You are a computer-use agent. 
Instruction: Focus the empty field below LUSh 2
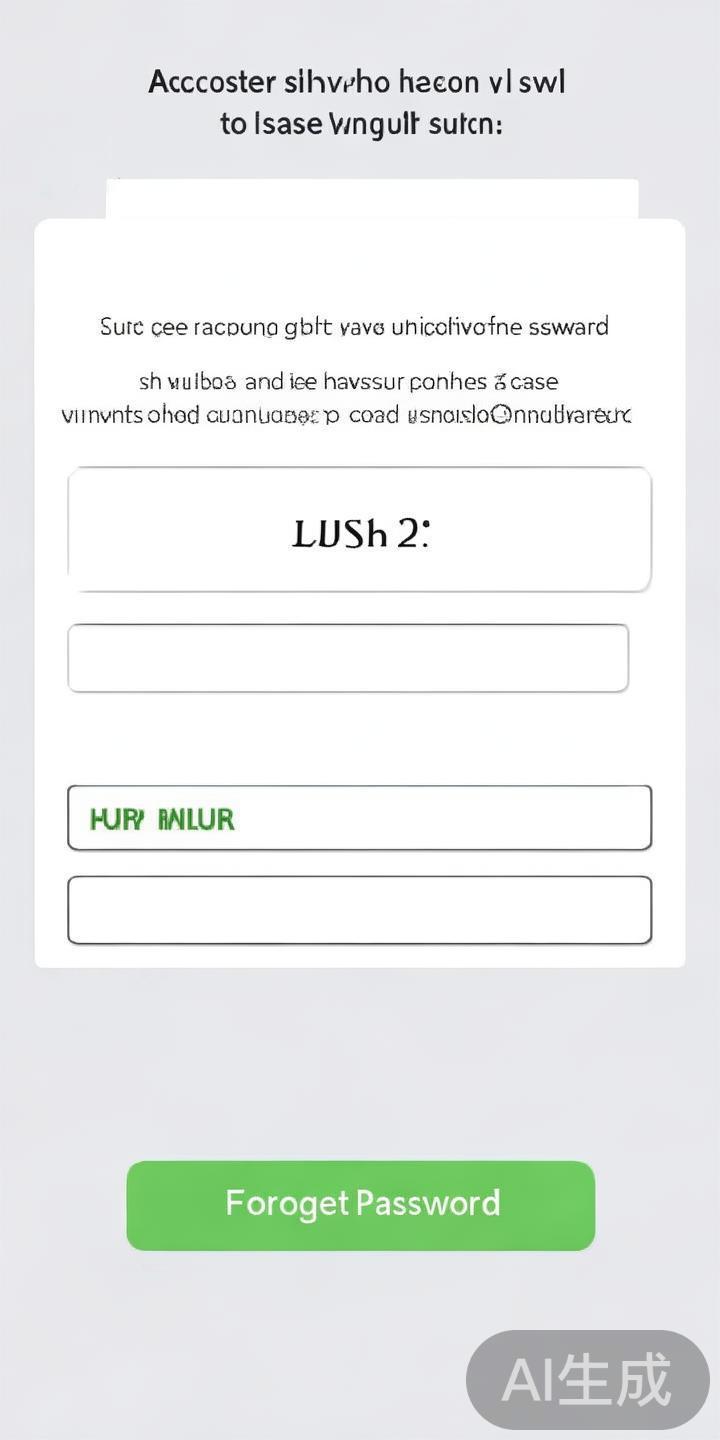coord(348,658)
